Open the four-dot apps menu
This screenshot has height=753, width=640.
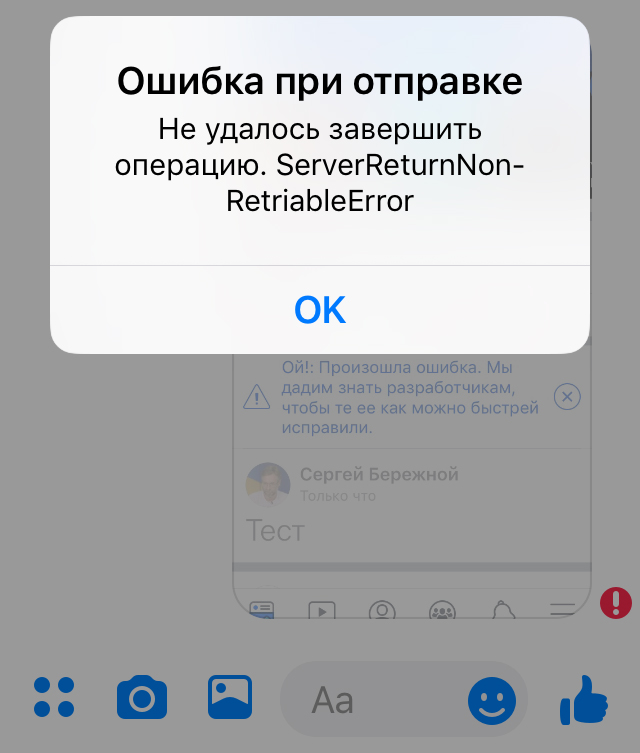[54, 697]
